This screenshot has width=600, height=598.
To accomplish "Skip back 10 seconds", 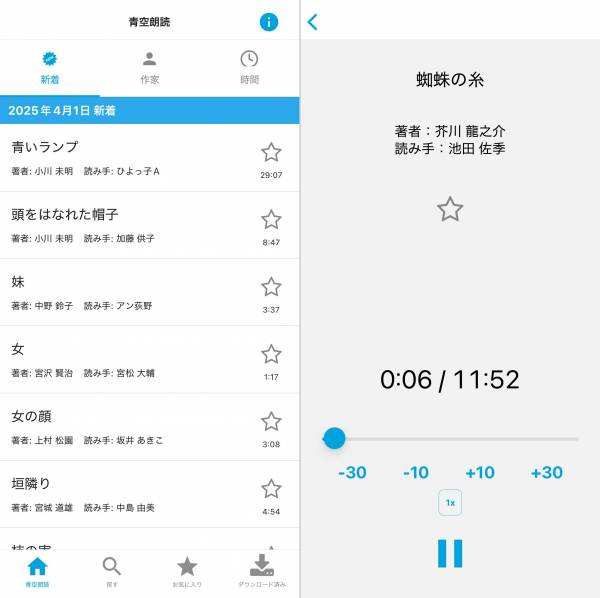I will click(x=416, y=473).
